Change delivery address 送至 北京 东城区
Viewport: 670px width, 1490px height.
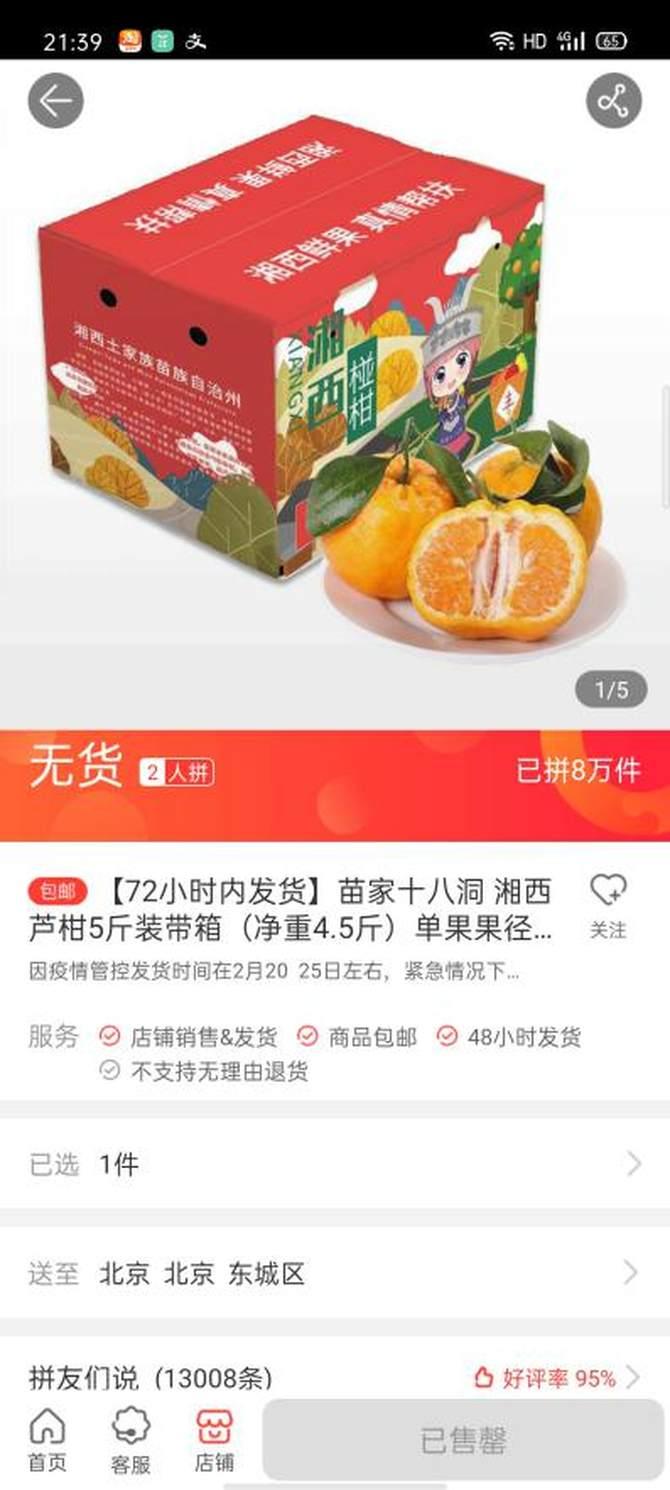(335, 1273)
